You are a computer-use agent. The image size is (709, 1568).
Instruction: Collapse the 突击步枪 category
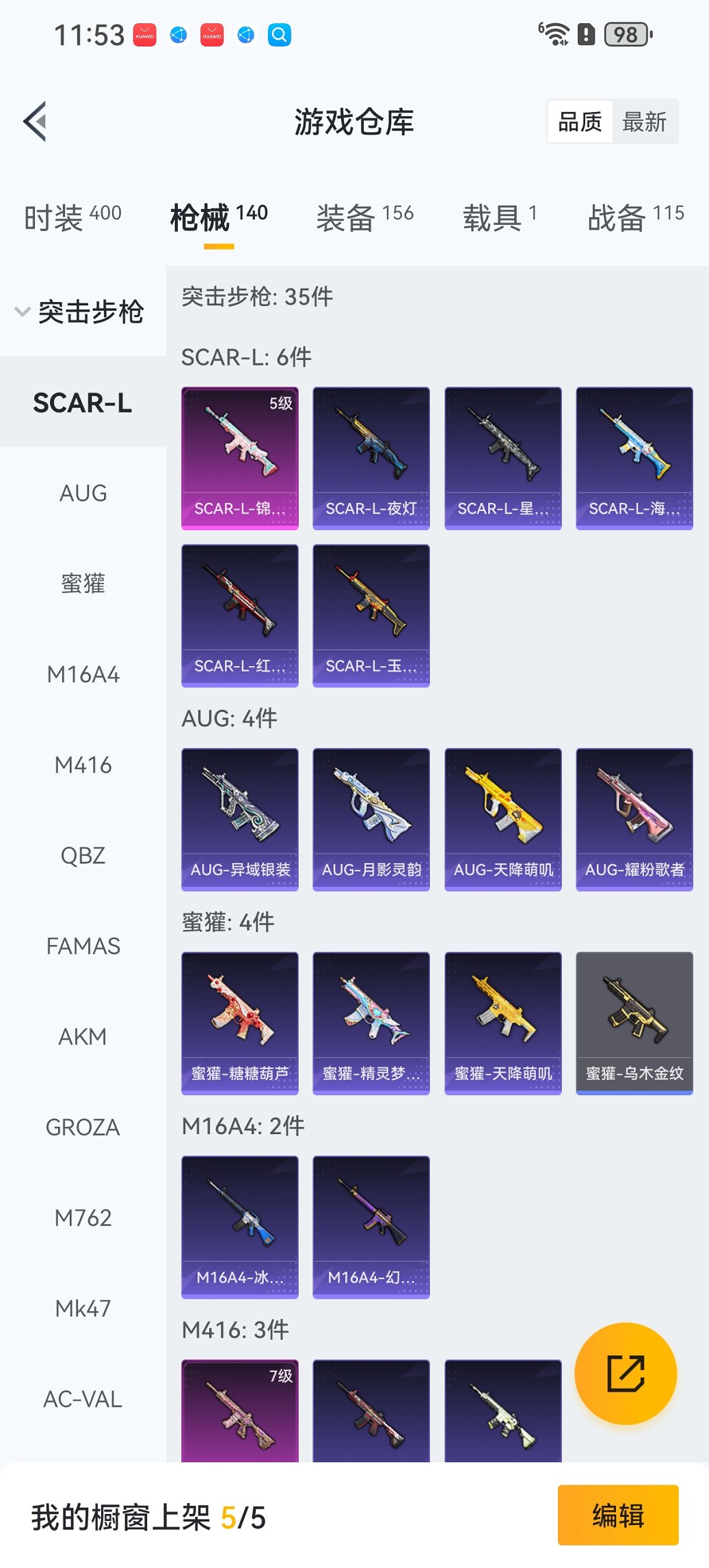pos(81,312)
